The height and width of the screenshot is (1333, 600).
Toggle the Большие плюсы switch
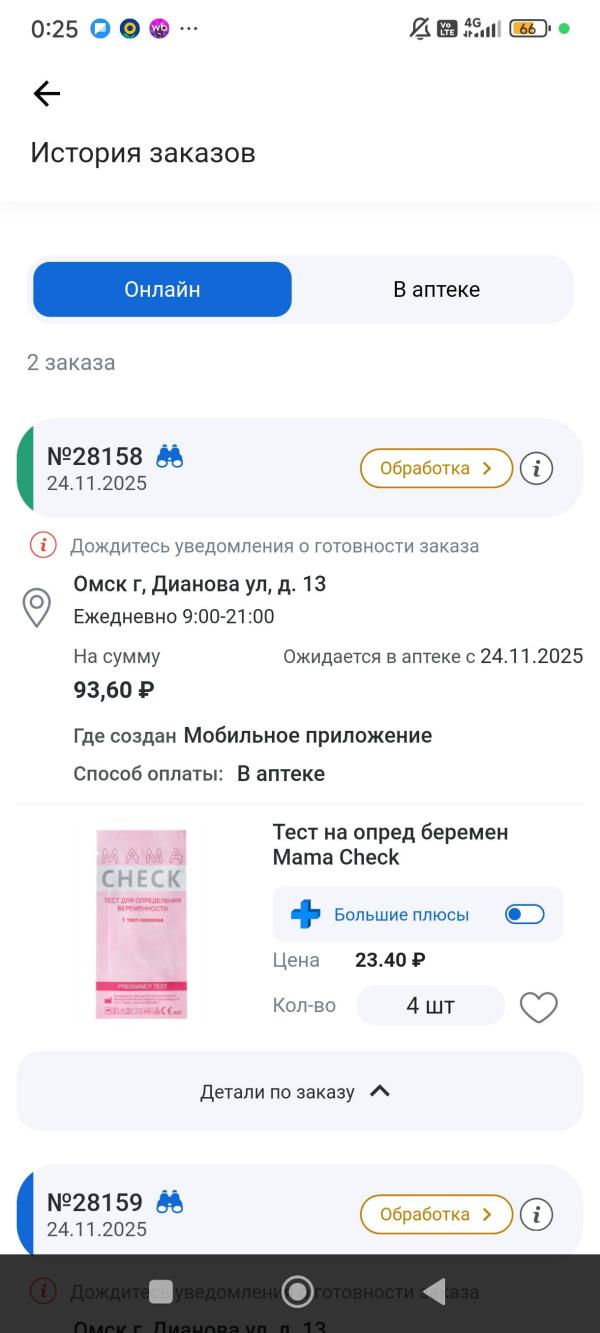coord(524,914)
